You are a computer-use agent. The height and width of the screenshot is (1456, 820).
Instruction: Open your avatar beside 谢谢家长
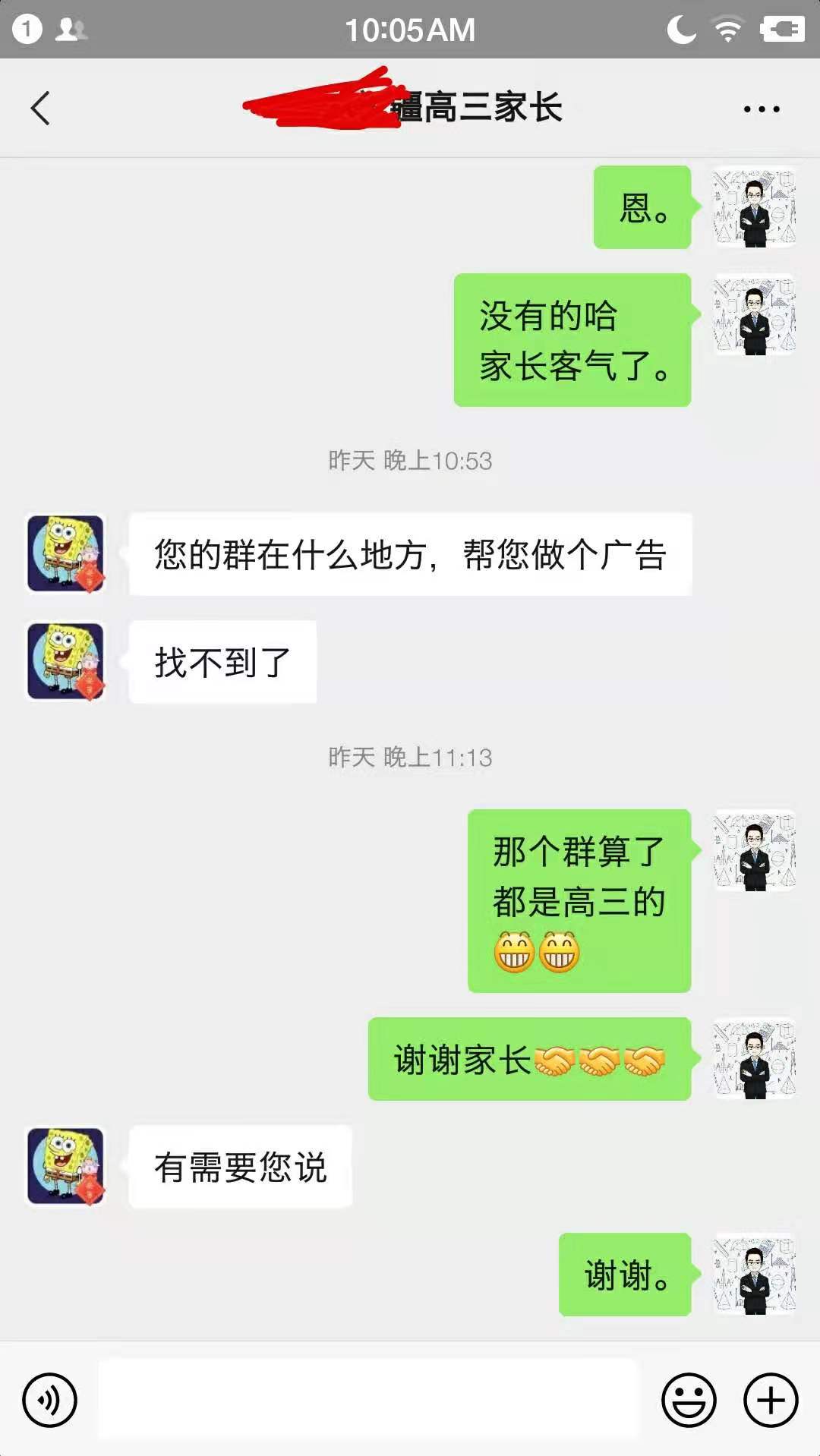click(755, 1059)
